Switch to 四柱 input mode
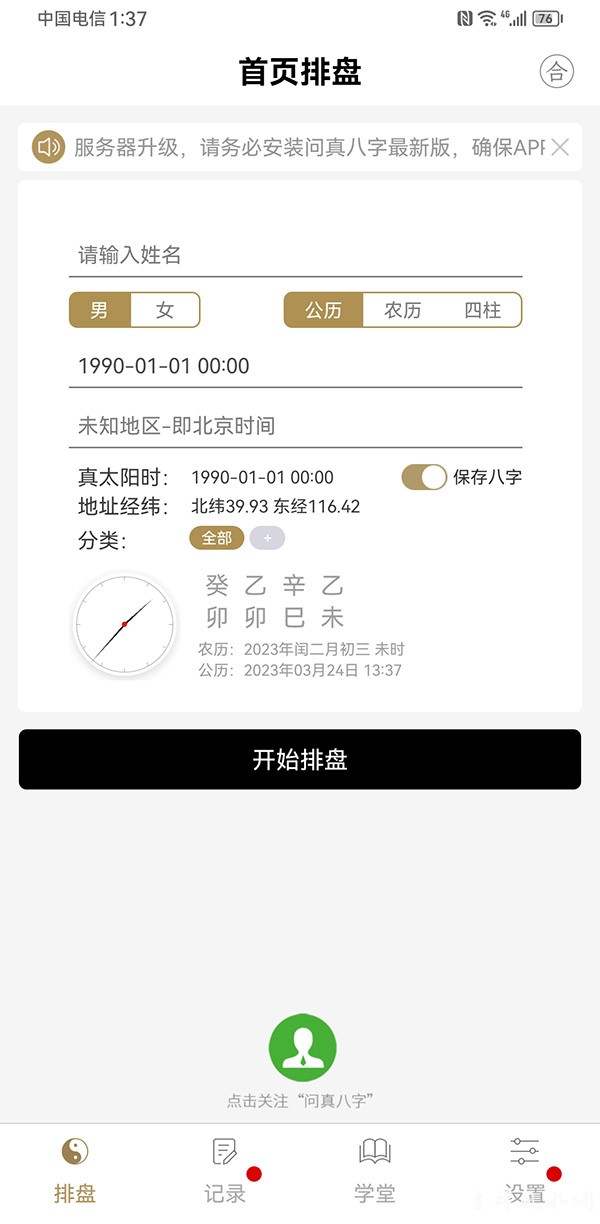600x1224 pixels. pos(482,310)
